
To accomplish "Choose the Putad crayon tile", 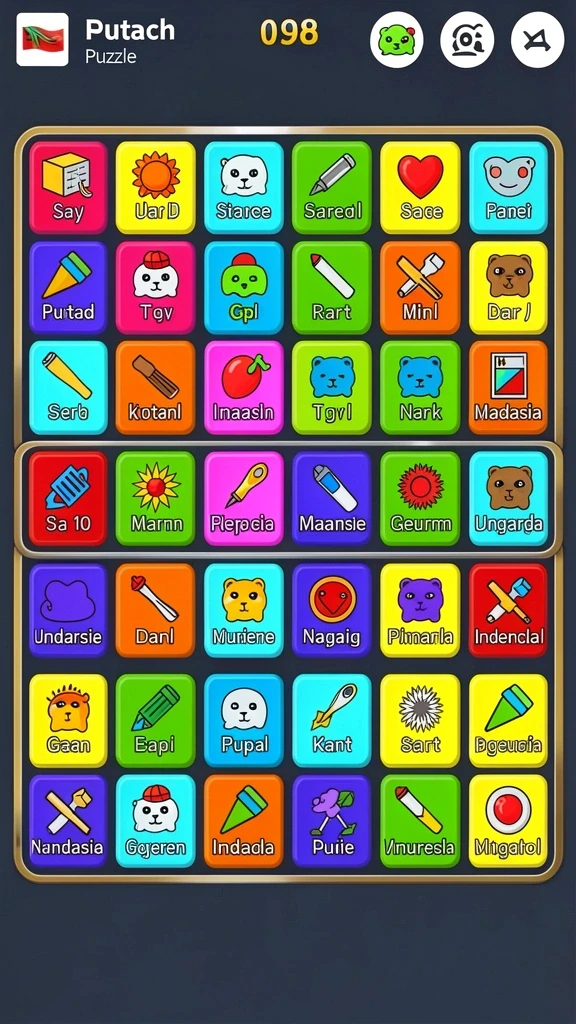I will [x=68, y=288].
